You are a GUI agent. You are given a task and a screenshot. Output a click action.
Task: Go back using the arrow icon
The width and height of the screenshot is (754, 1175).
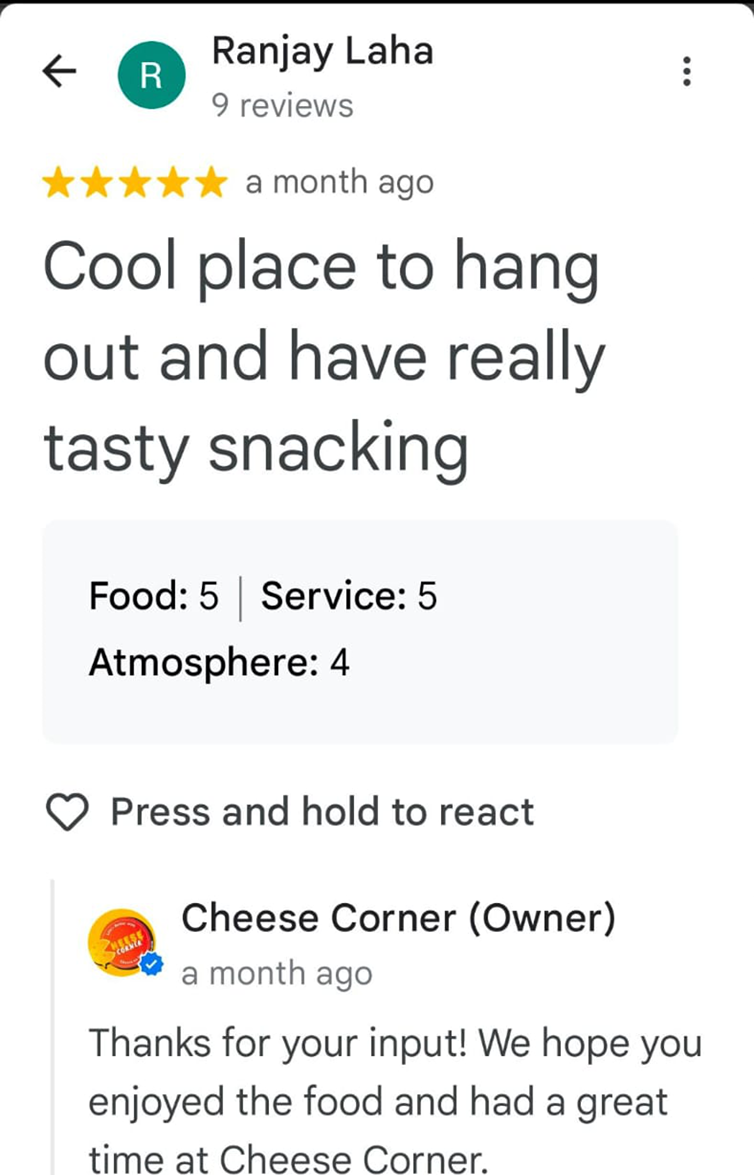click(60, 71)
